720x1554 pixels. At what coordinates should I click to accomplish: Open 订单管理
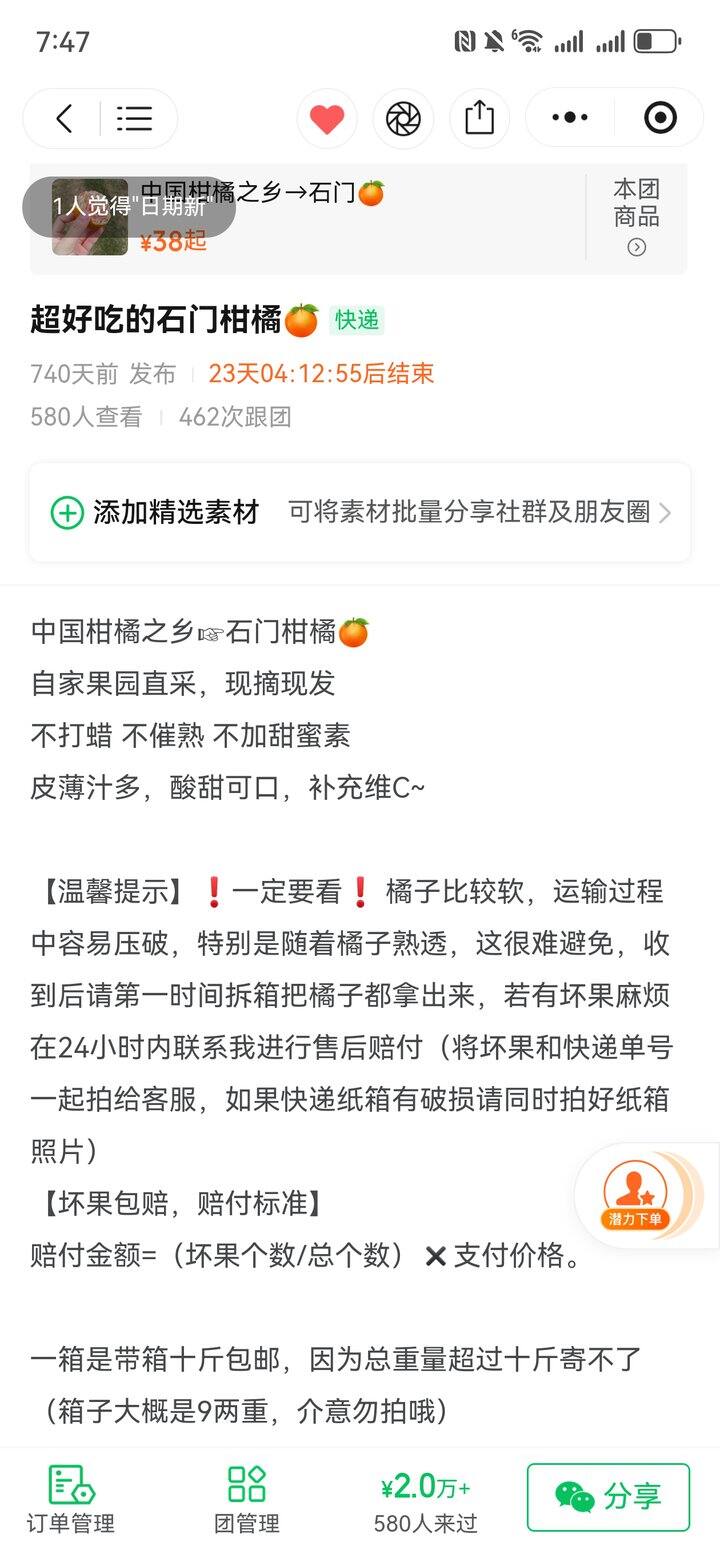pyautogui.click(x=70, y=1499)
